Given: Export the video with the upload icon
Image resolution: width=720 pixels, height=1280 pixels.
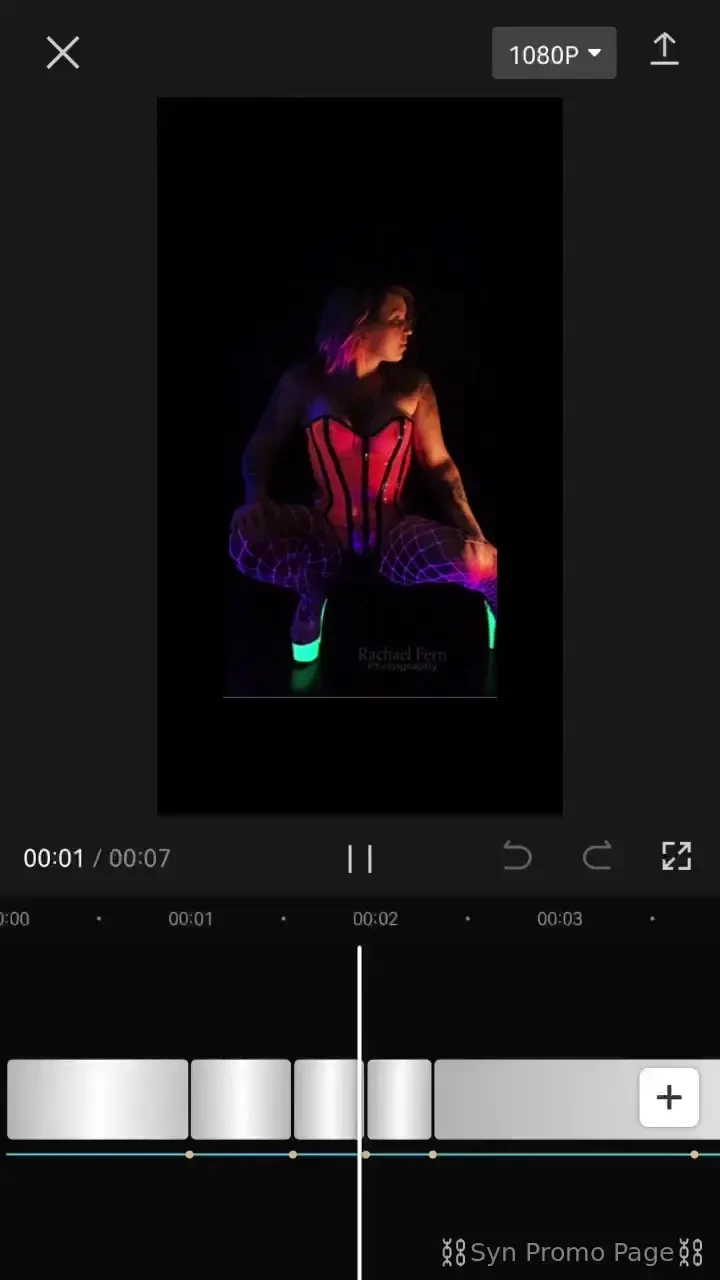Looking at the screenshot, I should (664, 50).
